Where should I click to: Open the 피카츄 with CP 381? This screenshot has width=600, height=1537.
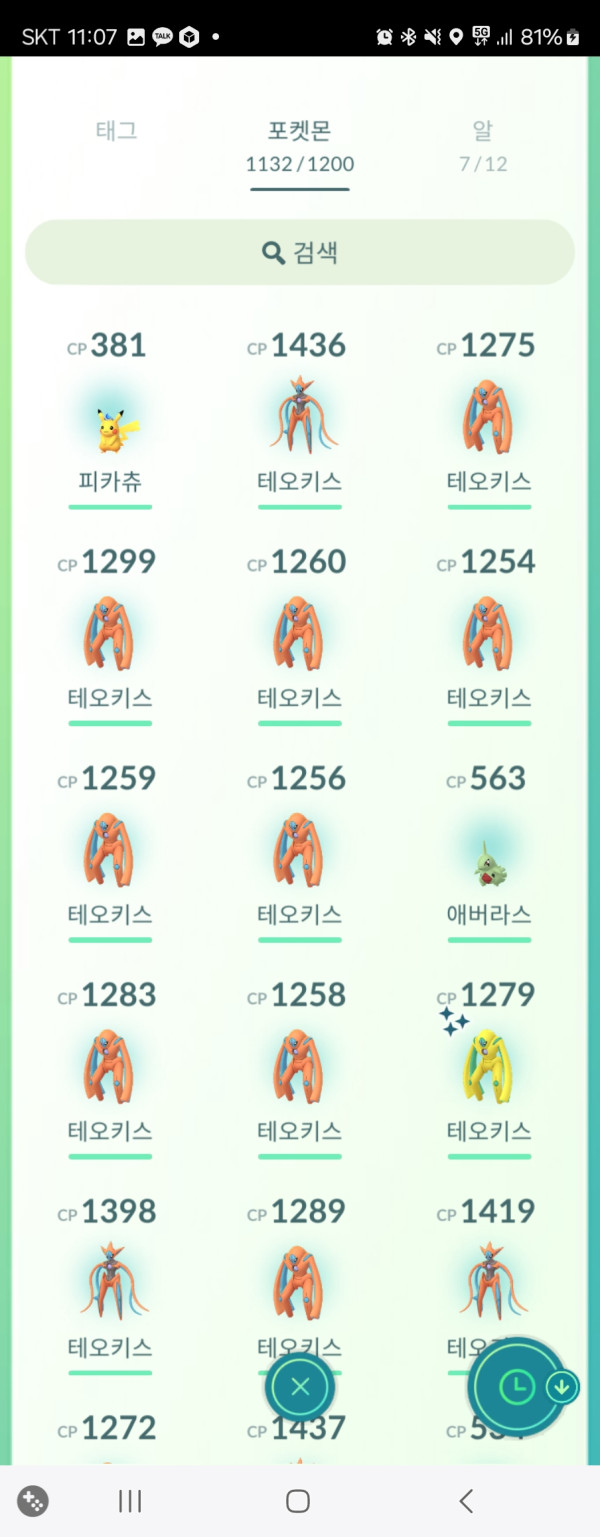[110, 427]
